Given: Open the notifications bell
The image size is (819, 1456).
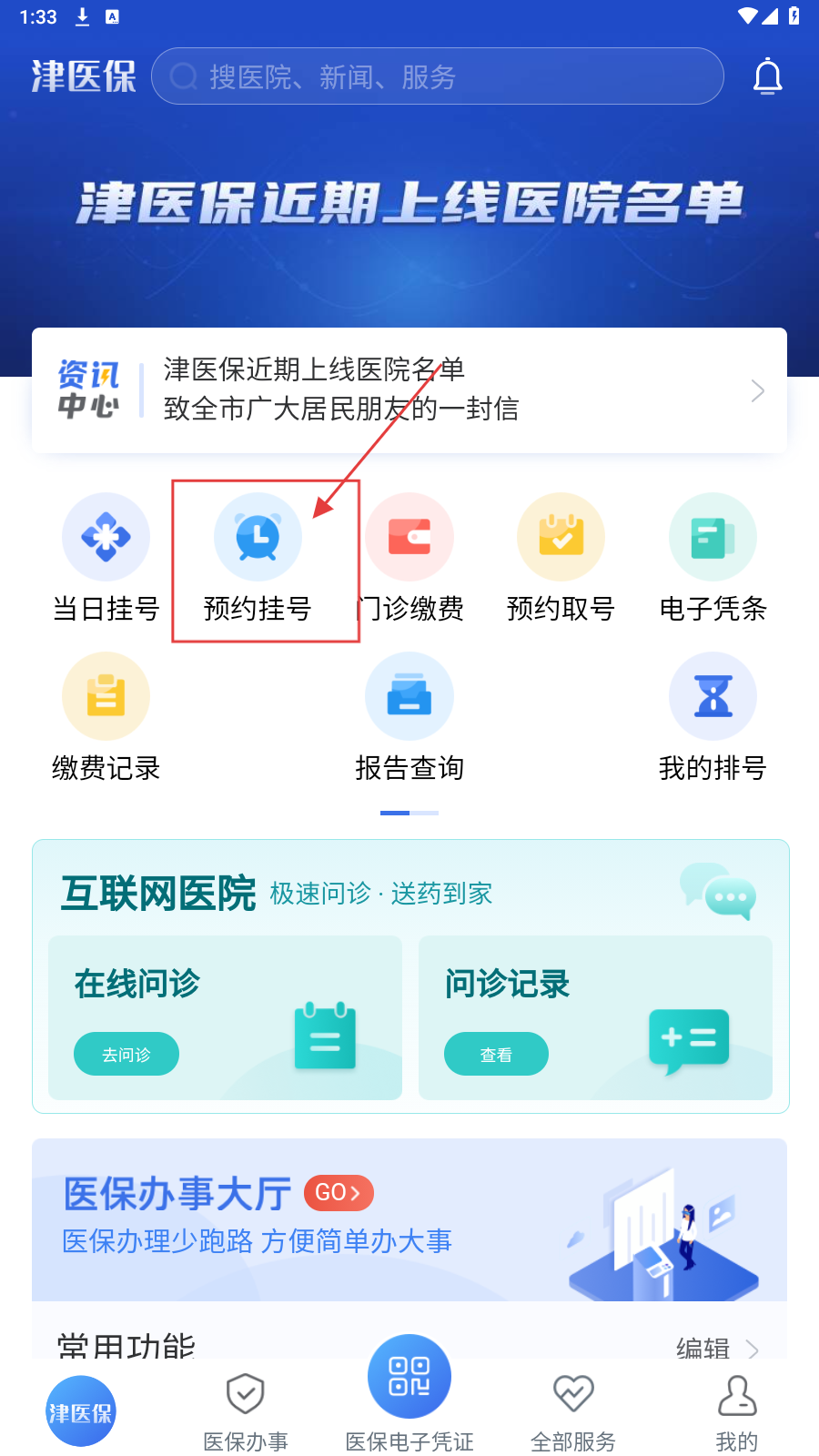Looking at the screenshot, I should [x=767, y=76].
